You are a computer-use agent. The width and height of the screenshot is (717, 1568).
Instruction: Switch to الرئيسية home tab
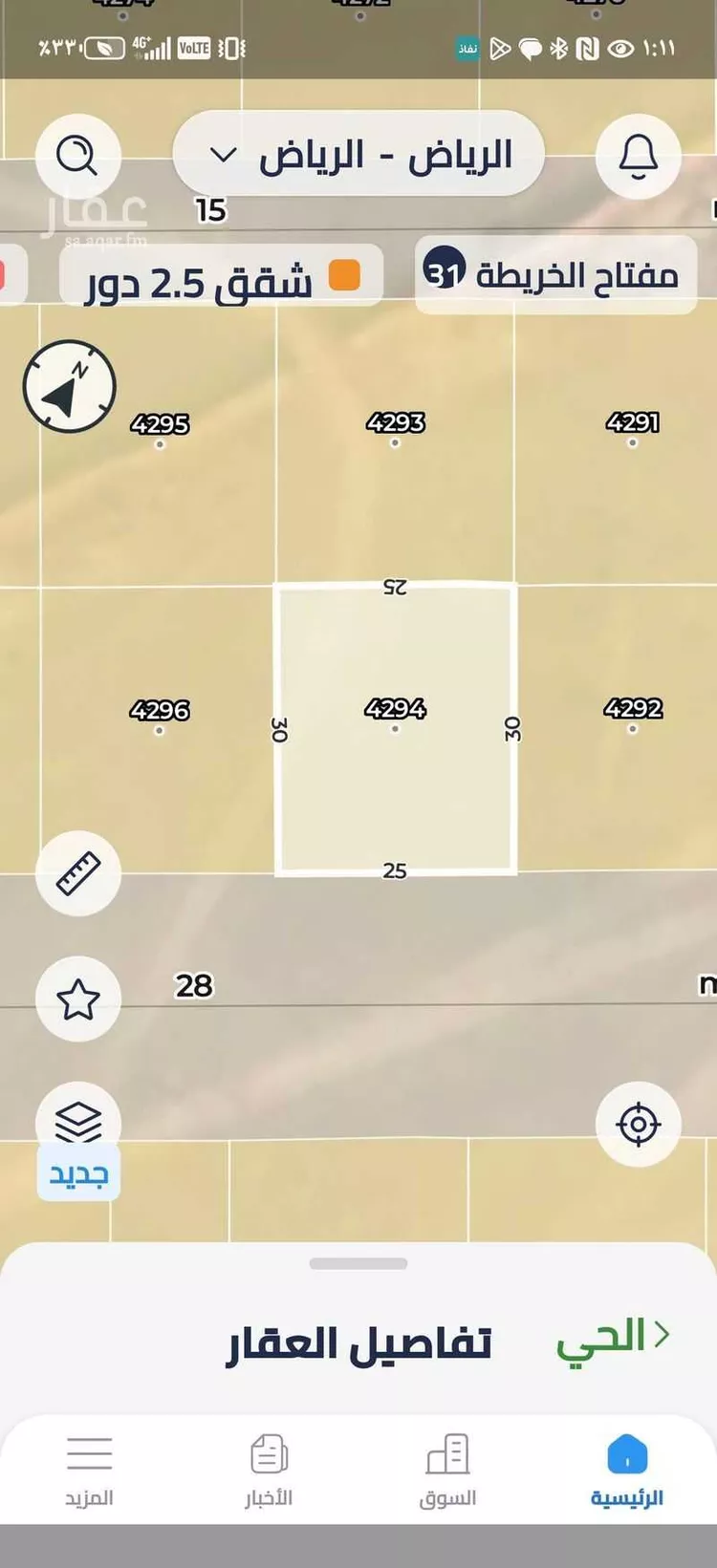click(626, 1471)
